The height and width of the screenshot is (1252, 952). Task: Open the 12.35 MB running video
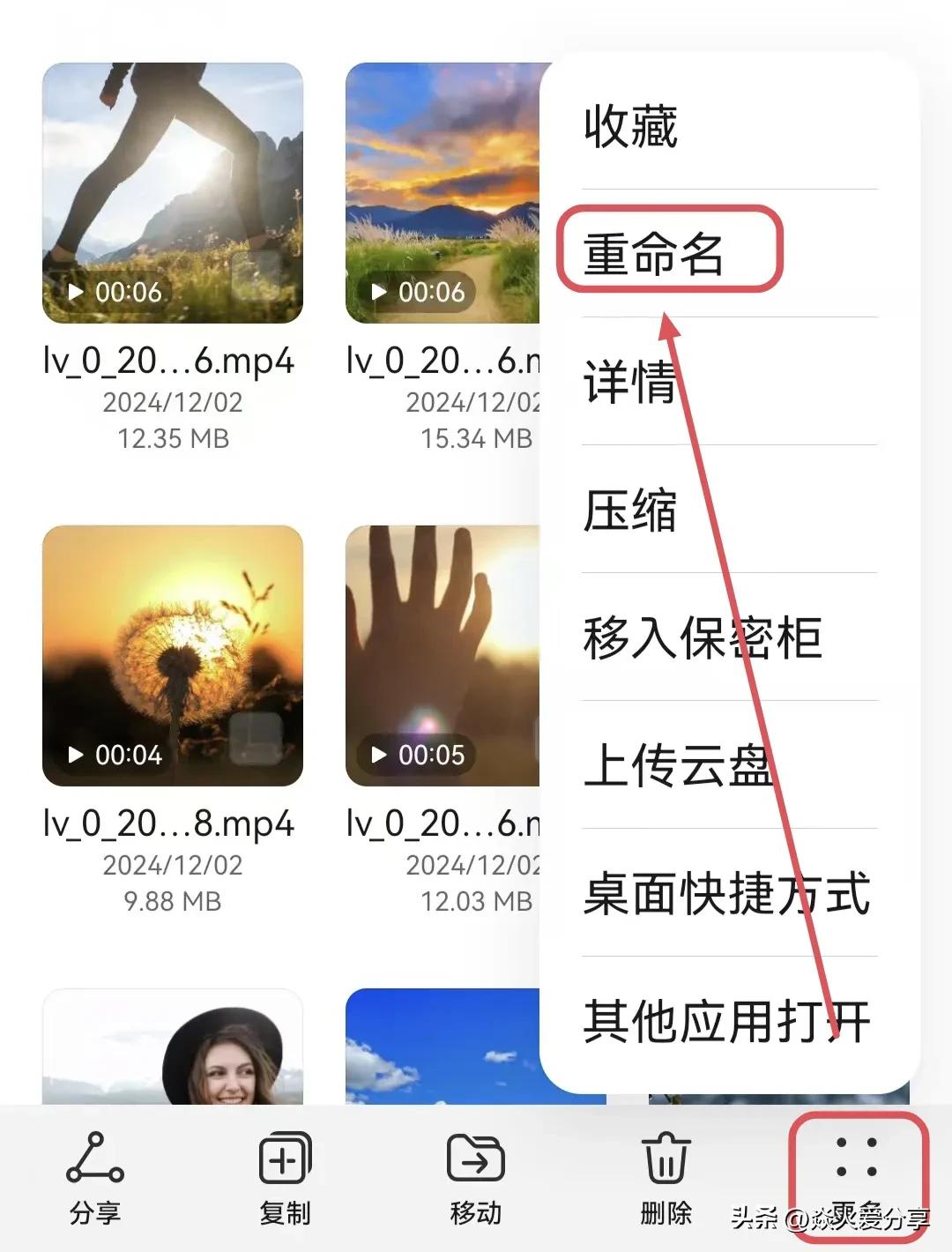click(x=173, y=193)
